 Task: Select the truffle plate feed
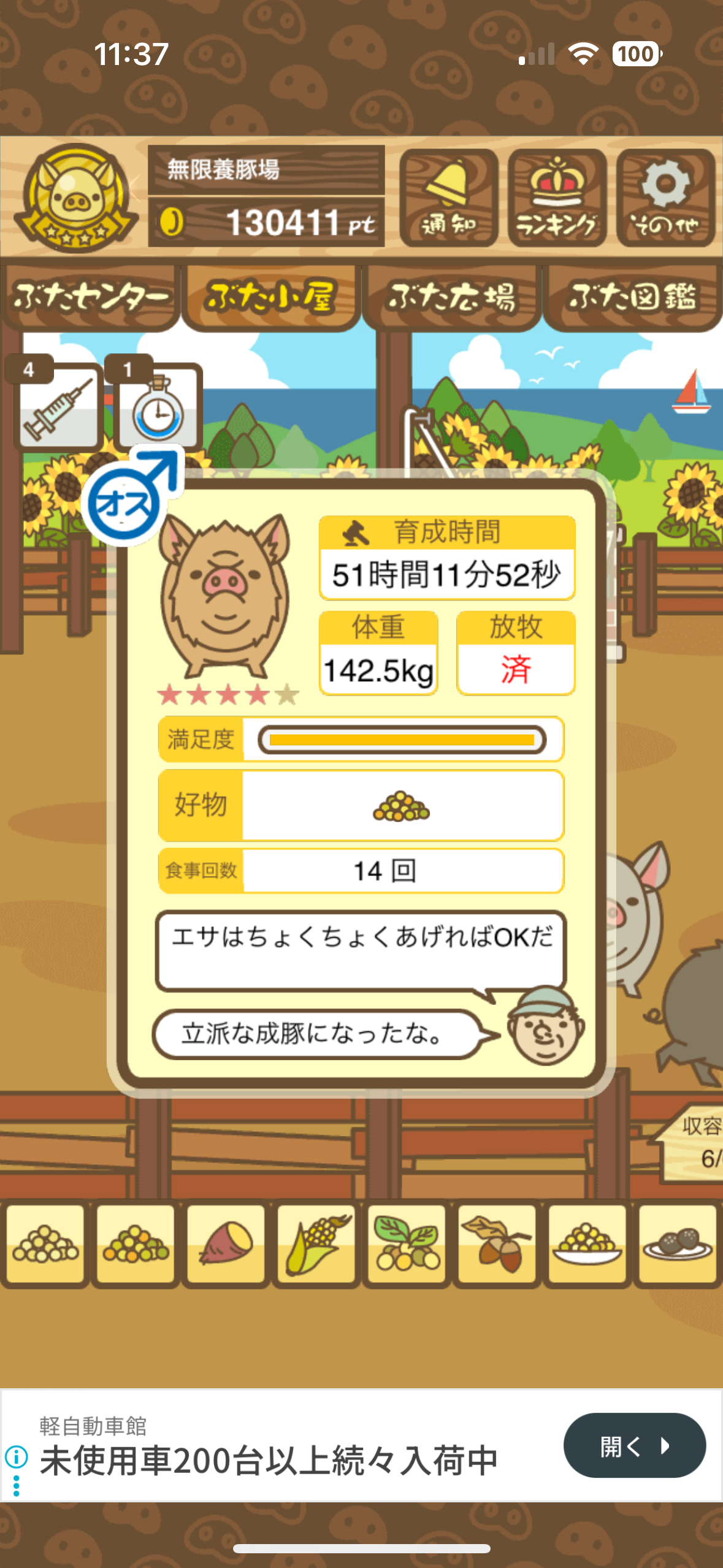[x=678, y=1243]
